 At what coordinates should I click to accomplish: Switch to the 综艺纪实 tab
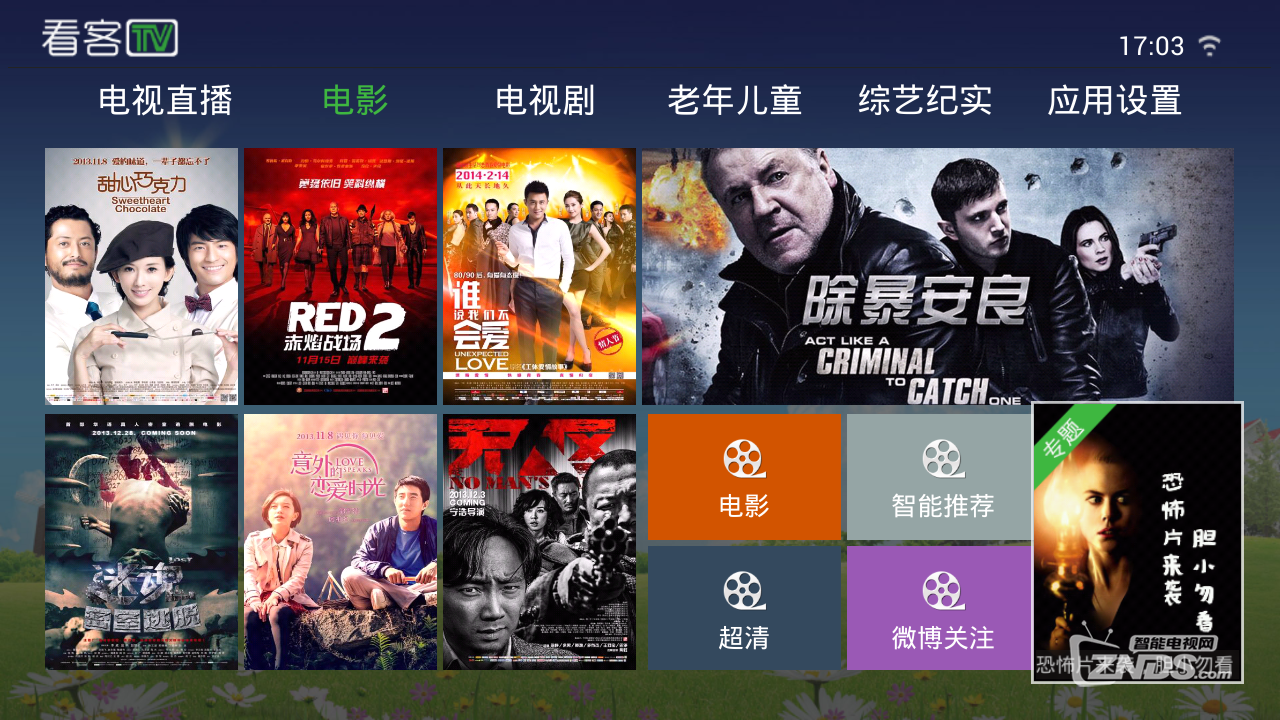tap(925, 100)
